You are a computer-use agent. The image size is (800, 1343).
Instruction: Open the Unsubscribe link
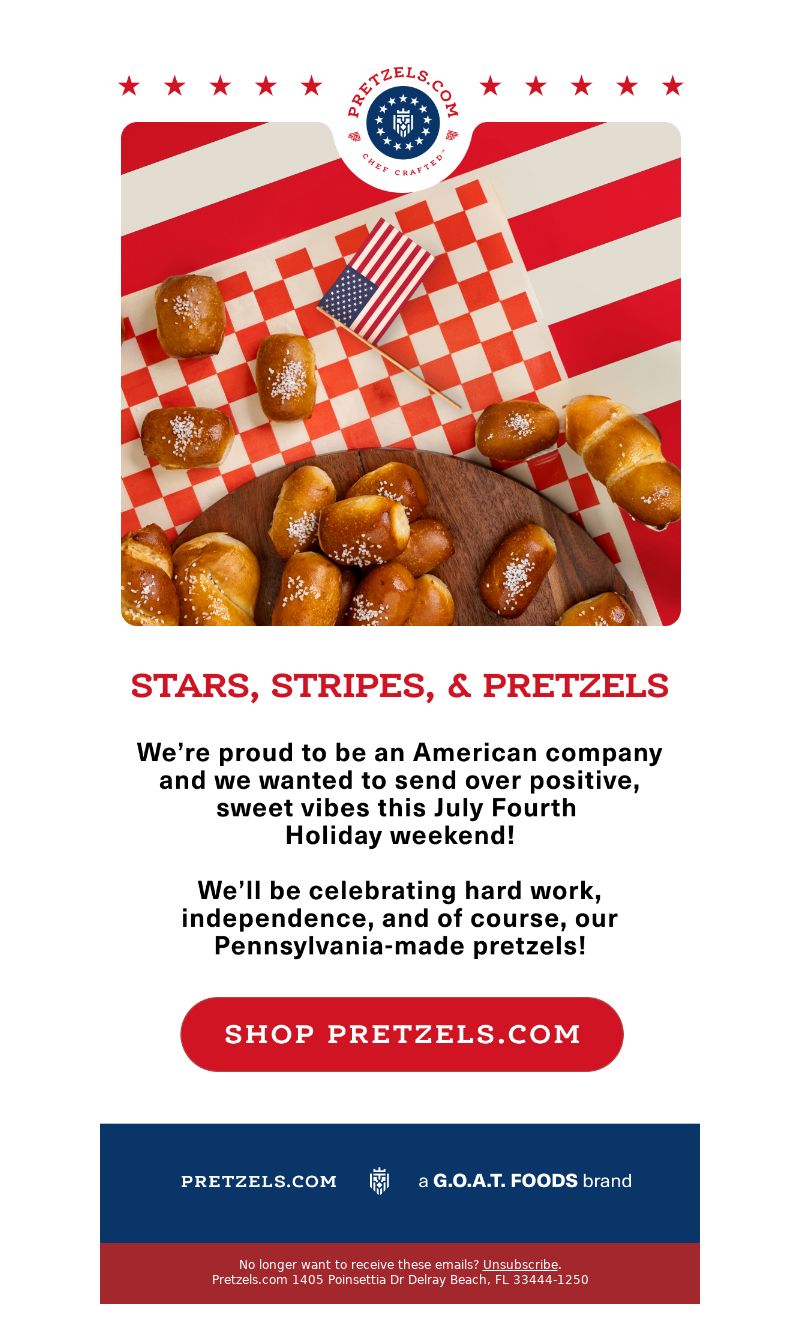point(520,1264)
